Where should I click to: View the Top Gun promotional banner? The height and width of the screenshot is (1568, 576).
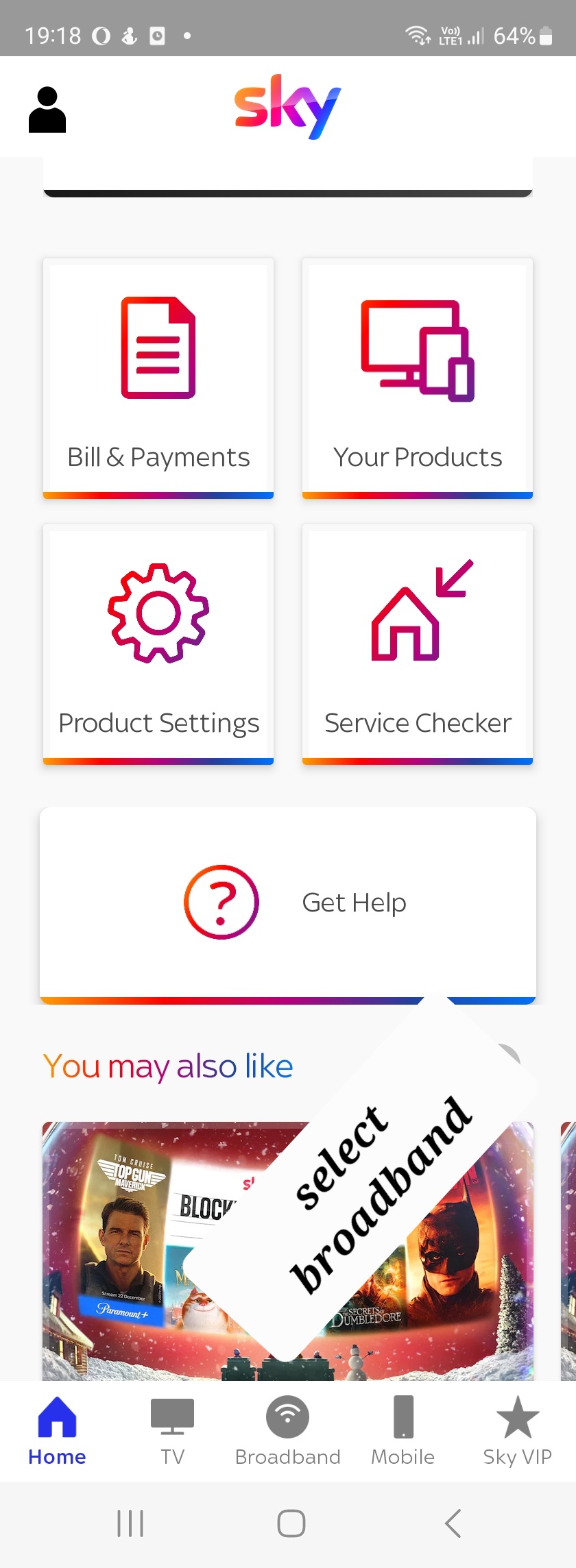point(137,1247)
